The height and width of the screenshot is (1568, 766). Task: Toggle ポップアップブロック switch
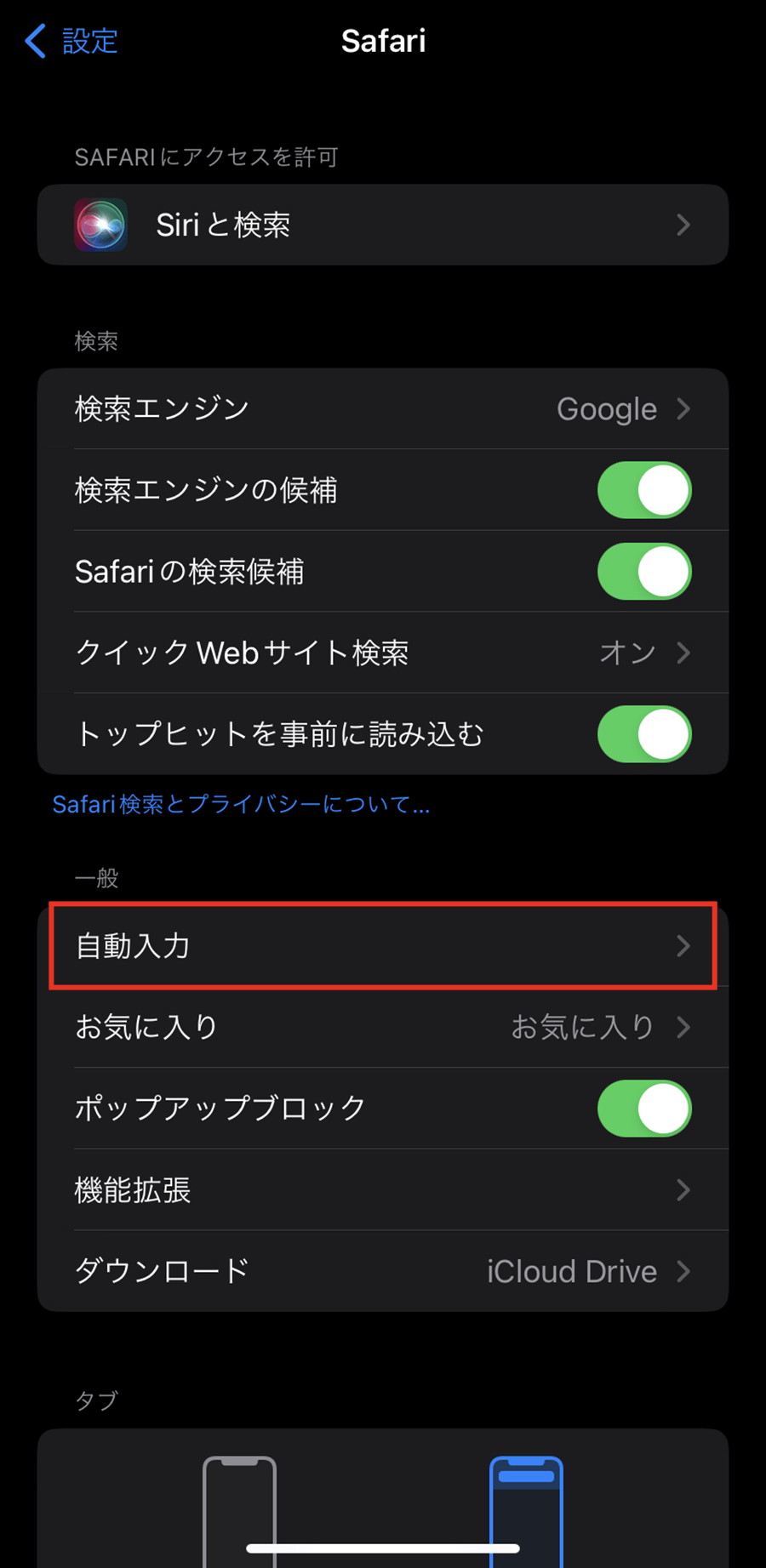click(x=644, y=1109)
